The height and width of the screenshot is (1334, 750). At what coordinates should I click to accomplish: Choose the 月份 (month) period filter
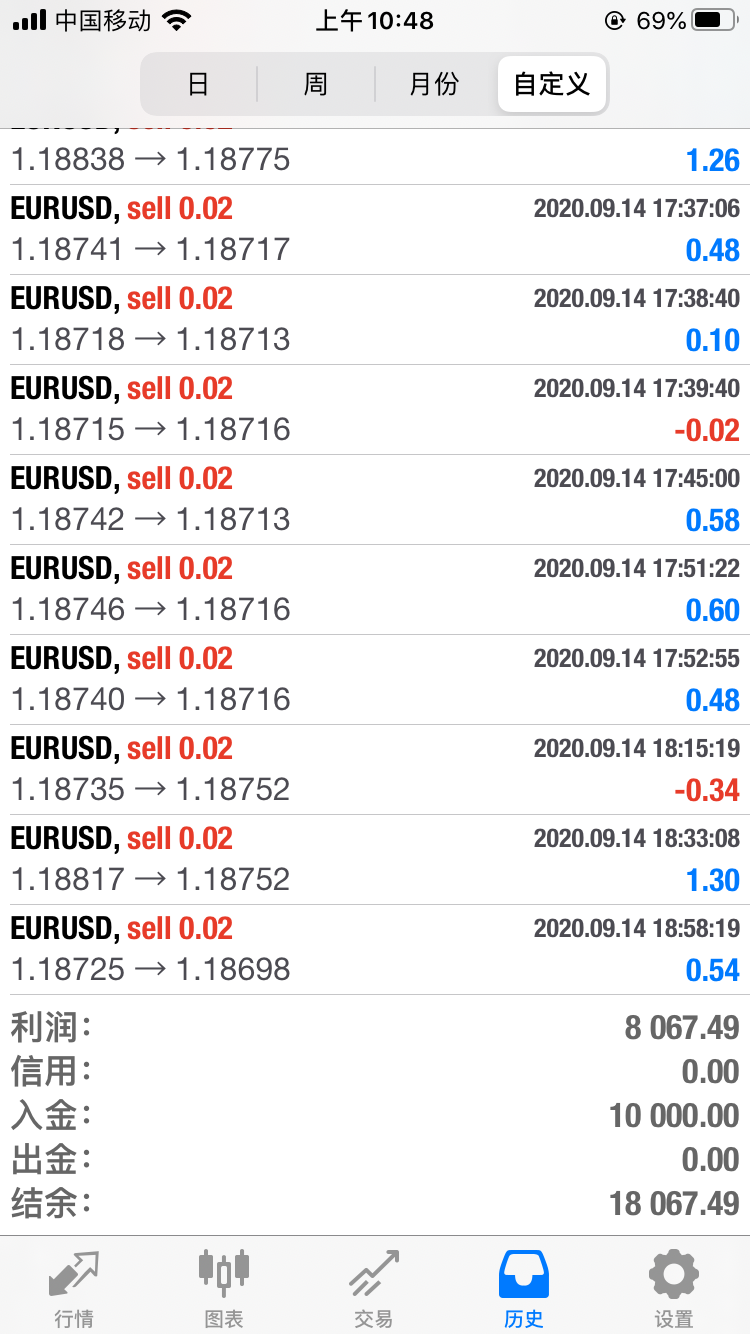[434, 84]
